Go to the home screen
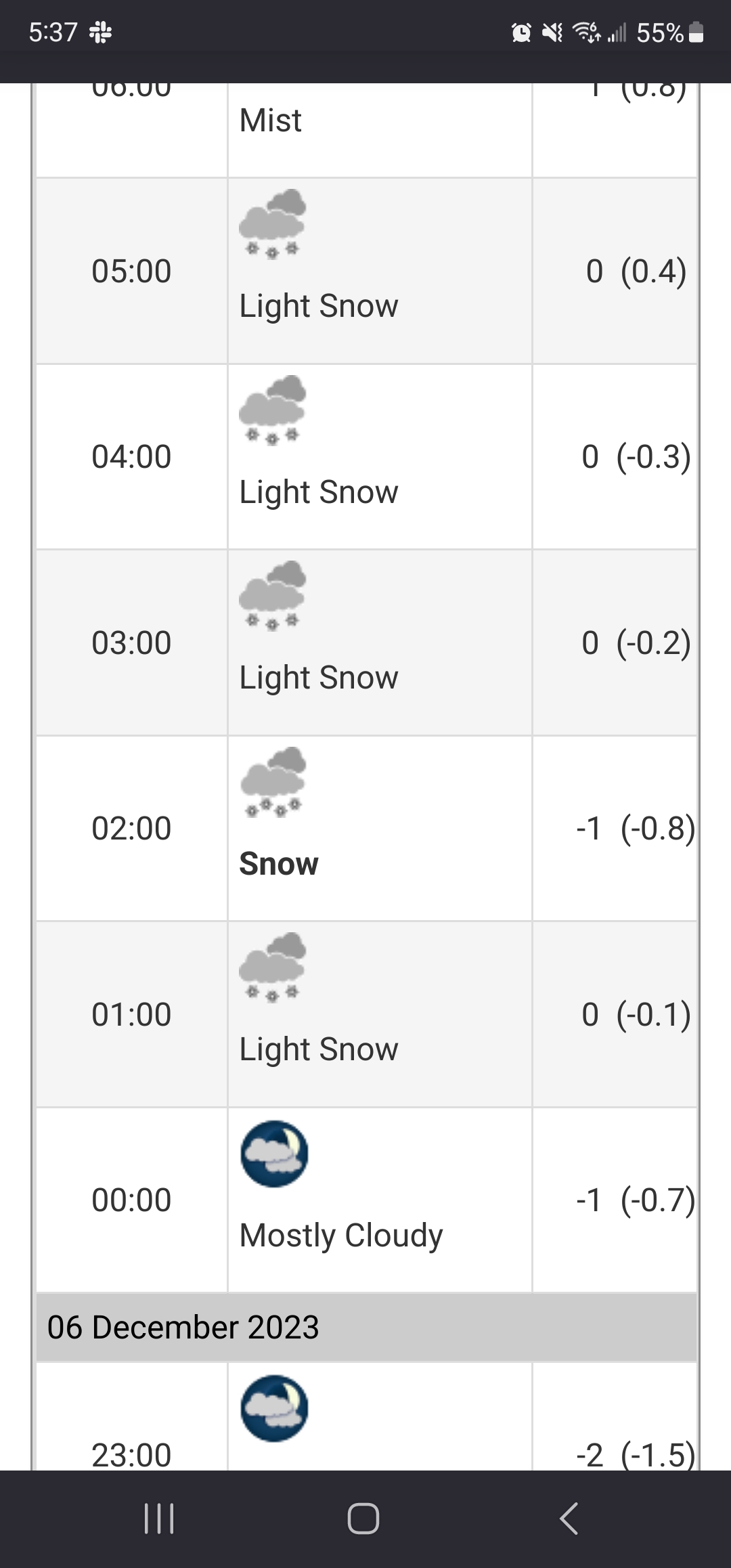Image resolution: width=731 pixels, height=1568 pixels. 363,1519
